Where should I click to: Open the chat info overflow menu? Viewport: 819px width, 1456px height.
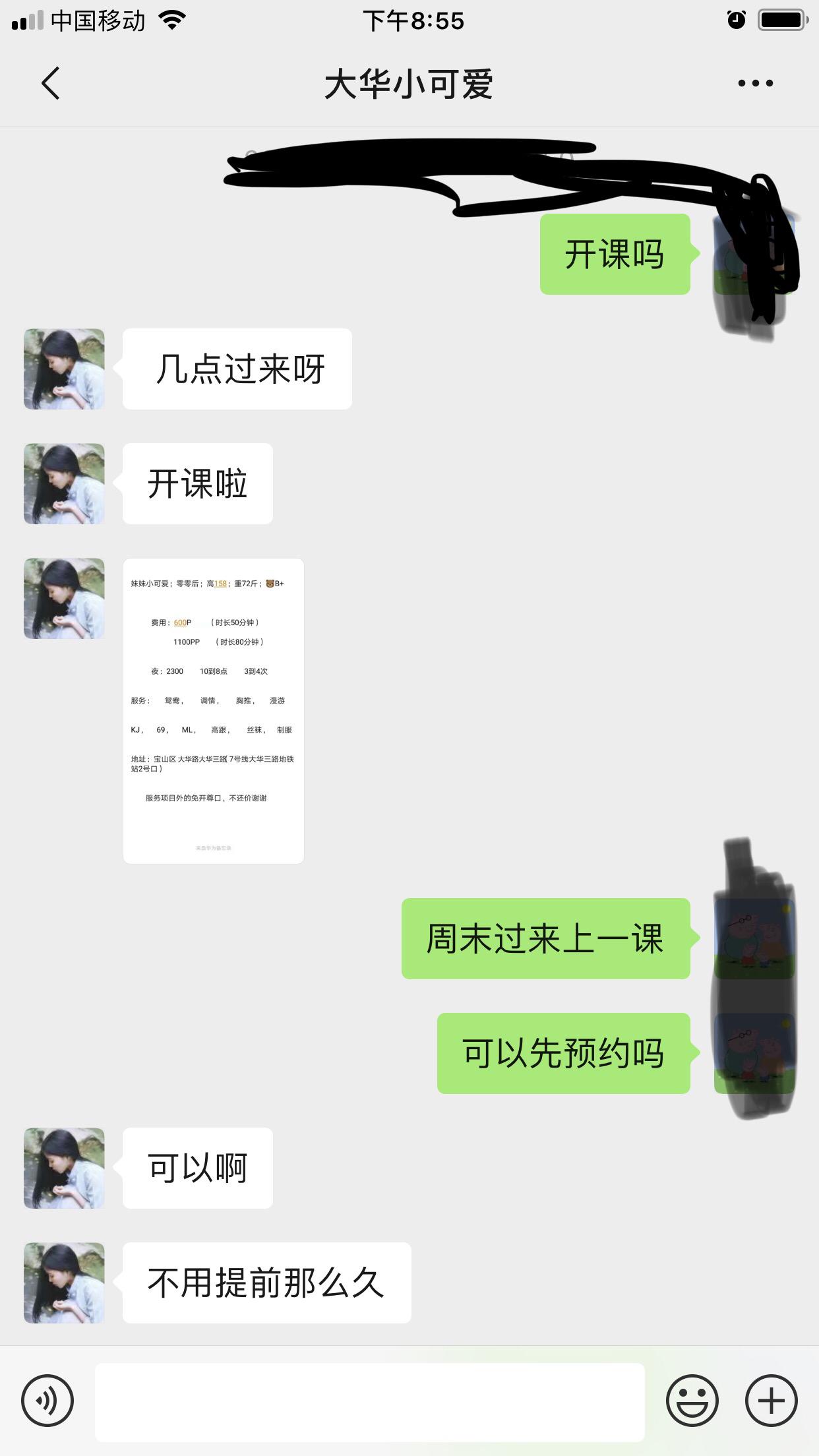755,83
